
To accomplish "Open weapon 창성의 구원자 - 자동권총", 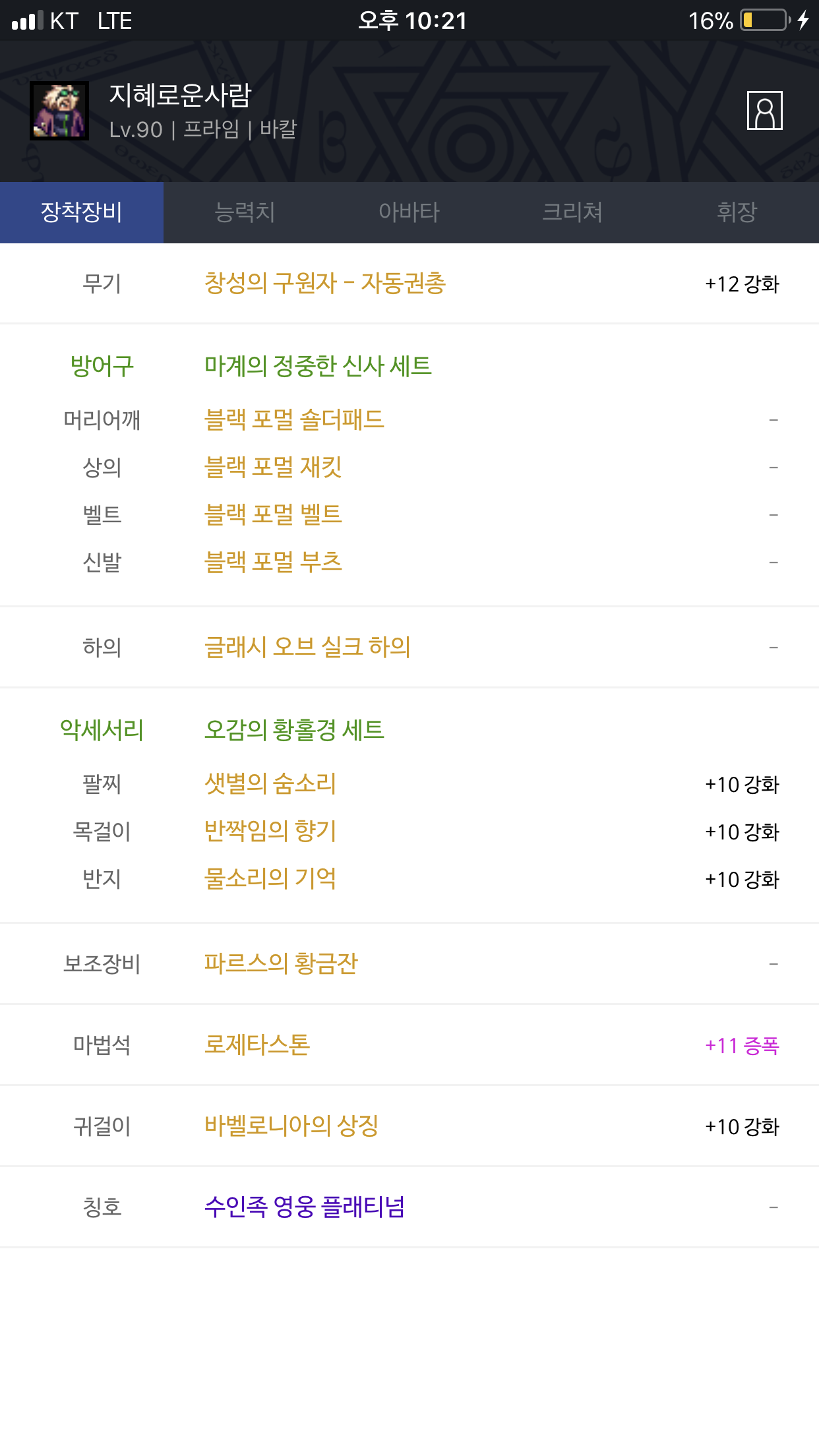I will 325,284.
